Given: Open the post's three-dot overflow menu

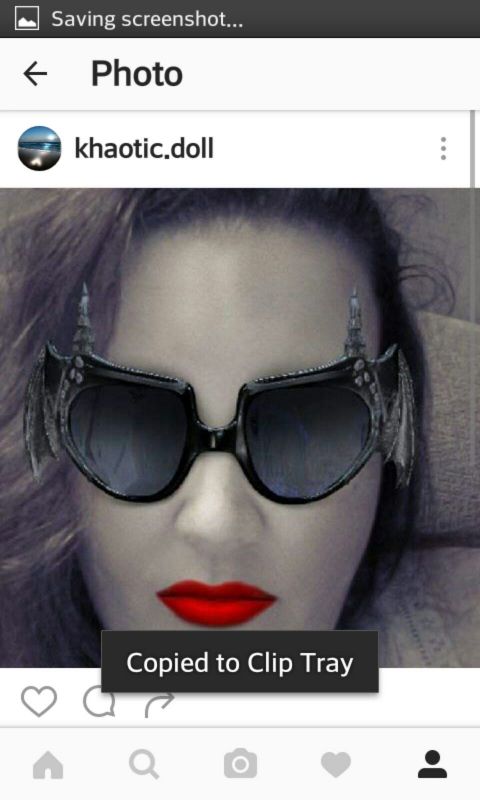Looking at the screenshot, I should tap(443, 148).
